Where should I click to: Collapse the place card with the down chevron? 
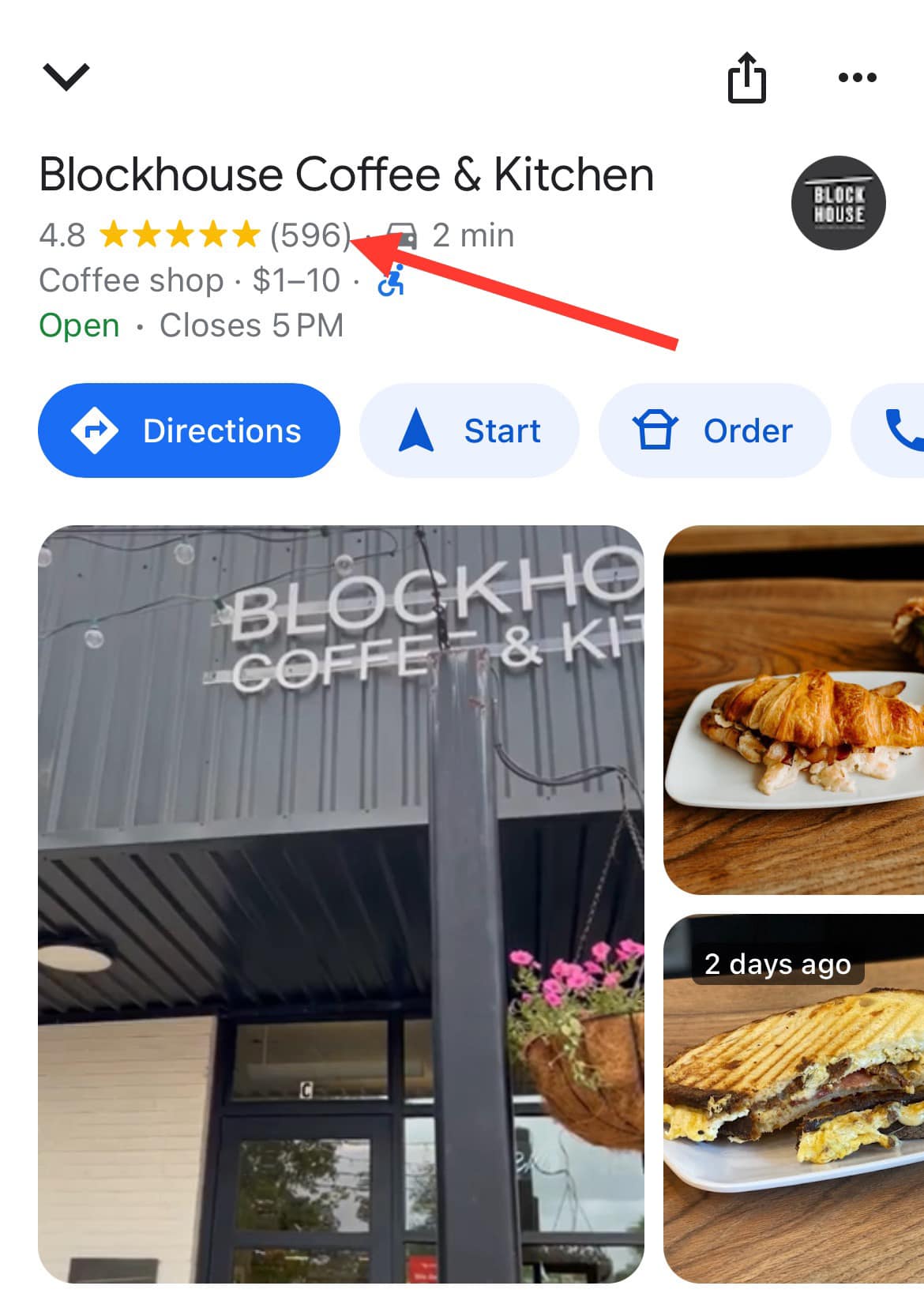[x=66, y=77]
